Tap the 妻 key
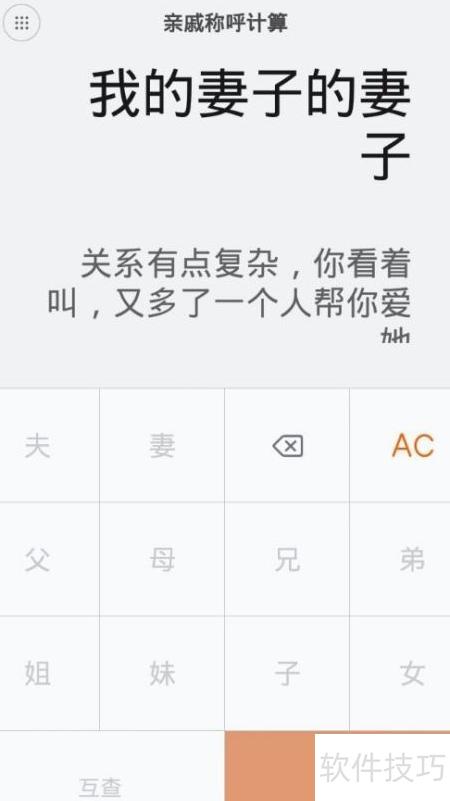Image resolution: width=450 pixels, height=801 pixels. (x=162, y=445)
